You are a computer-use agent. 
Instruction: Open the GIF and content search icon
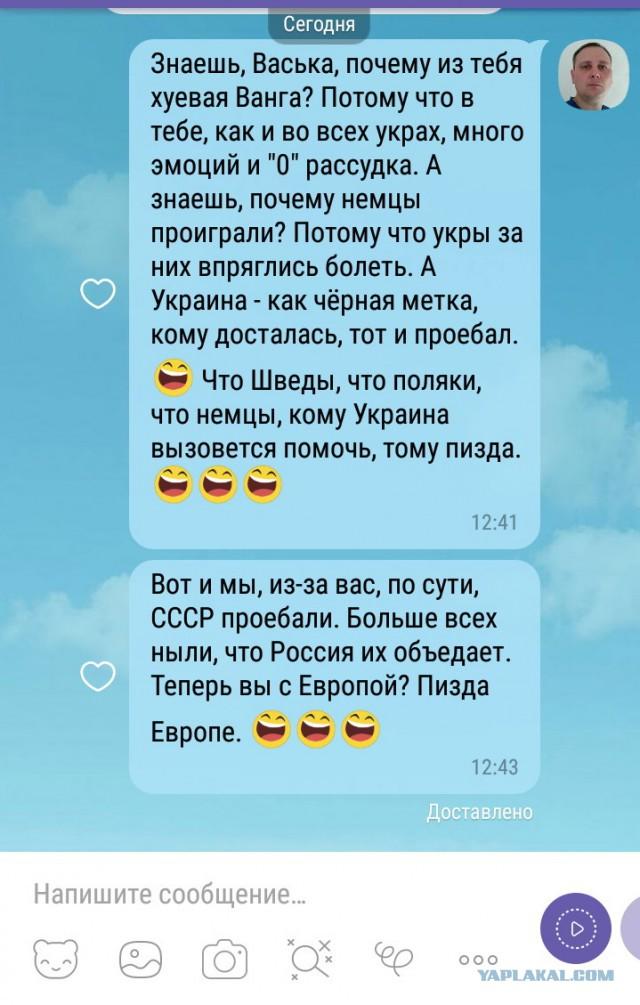tap(306, 961)
